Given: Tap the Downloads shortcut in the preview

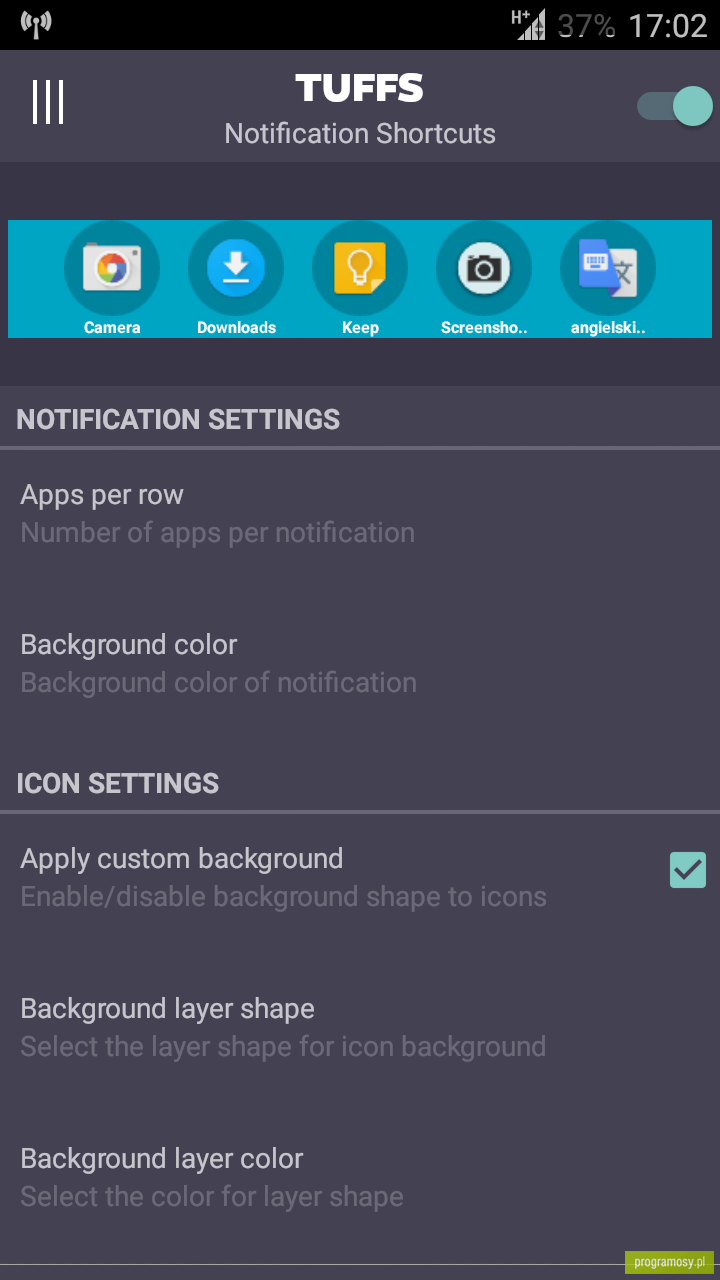Looking at the screenshot, I should tap(236, 279).
